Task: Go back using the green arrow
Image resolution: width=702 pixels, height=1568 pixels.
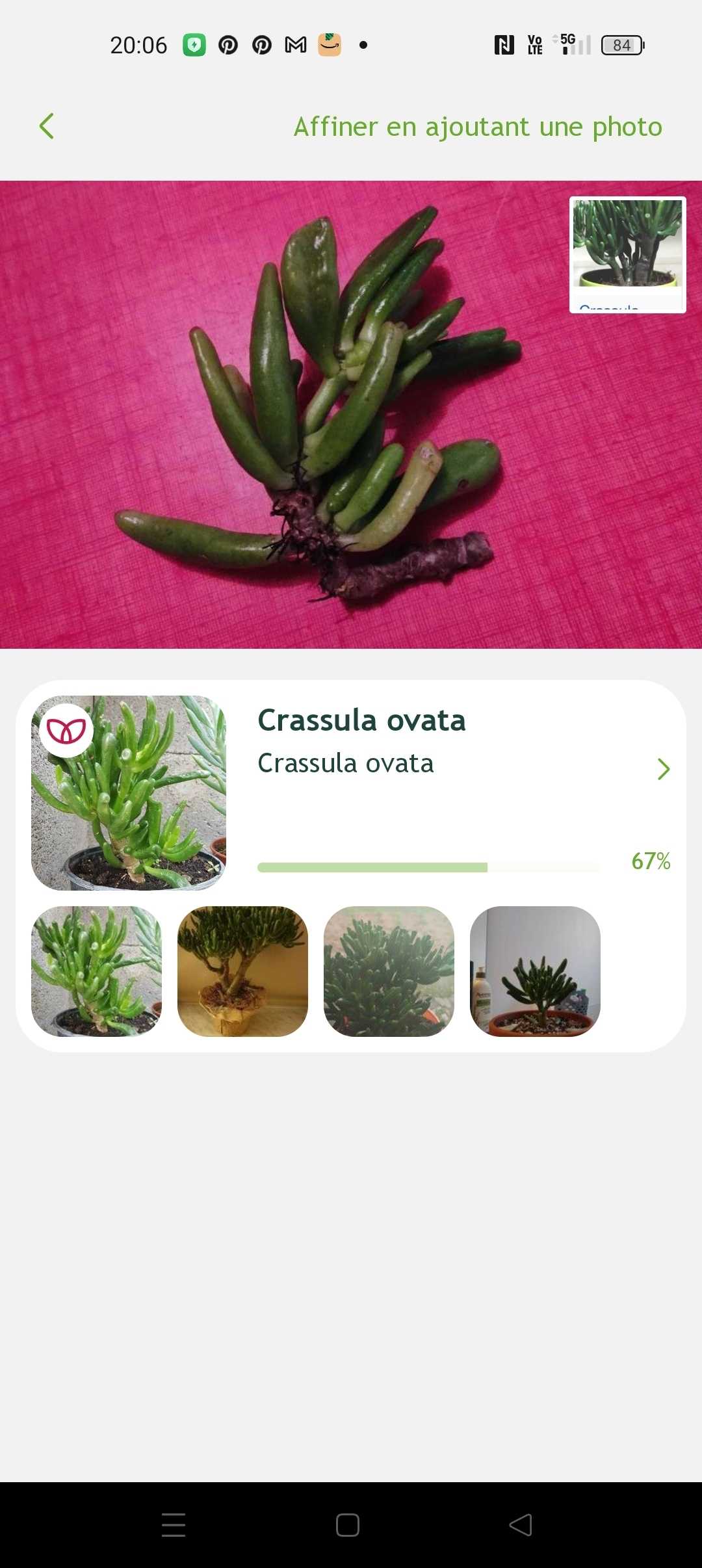Action: (47, 126)
